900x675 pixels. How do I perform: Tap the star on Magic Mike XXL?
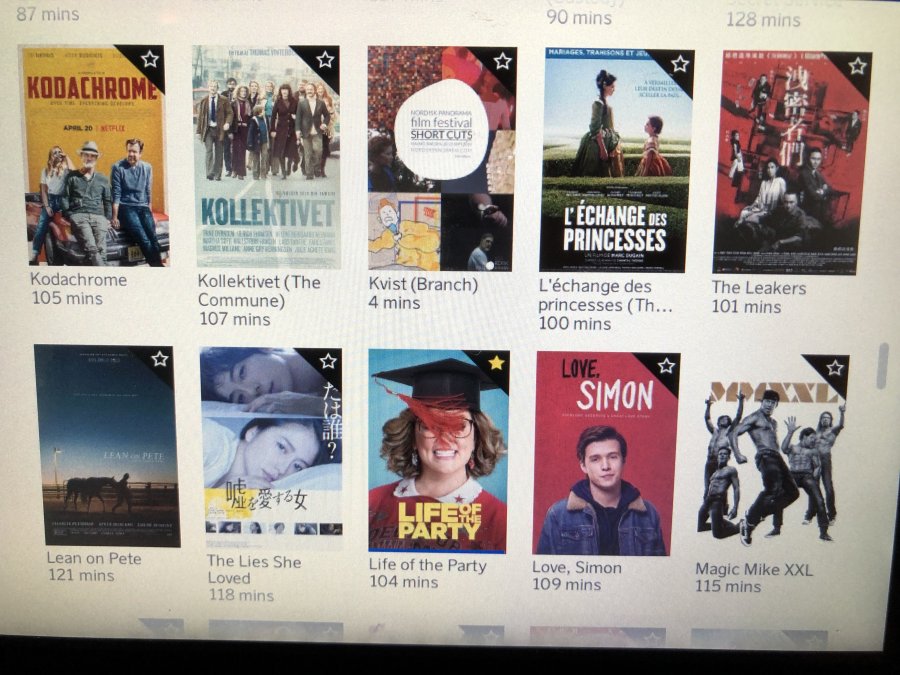tap(835, 368)
